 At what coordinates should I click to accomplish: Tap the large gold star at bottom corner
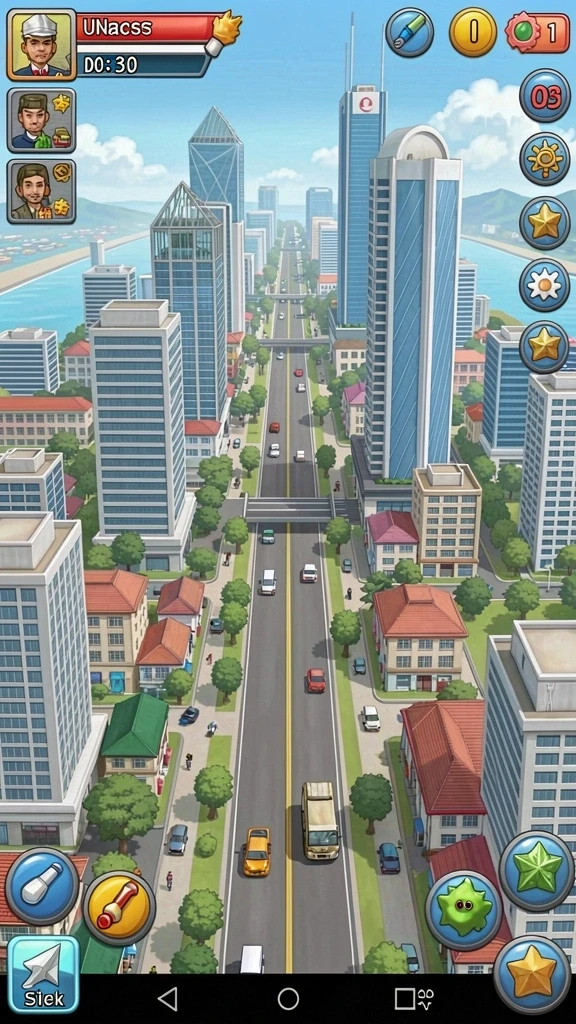[x=532, y=975]
